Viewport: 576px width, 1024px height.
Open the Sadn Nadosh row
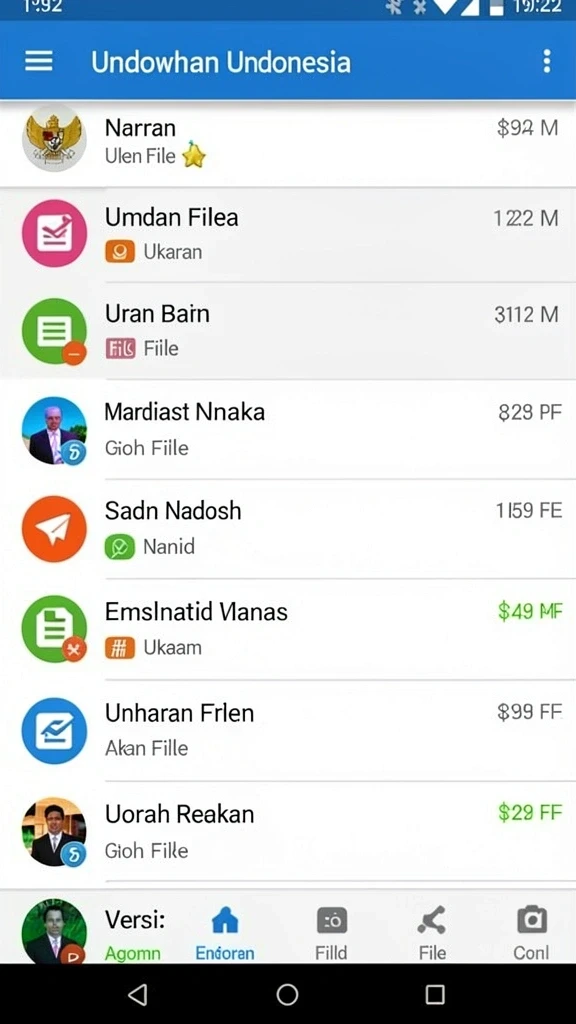point(288,529)
